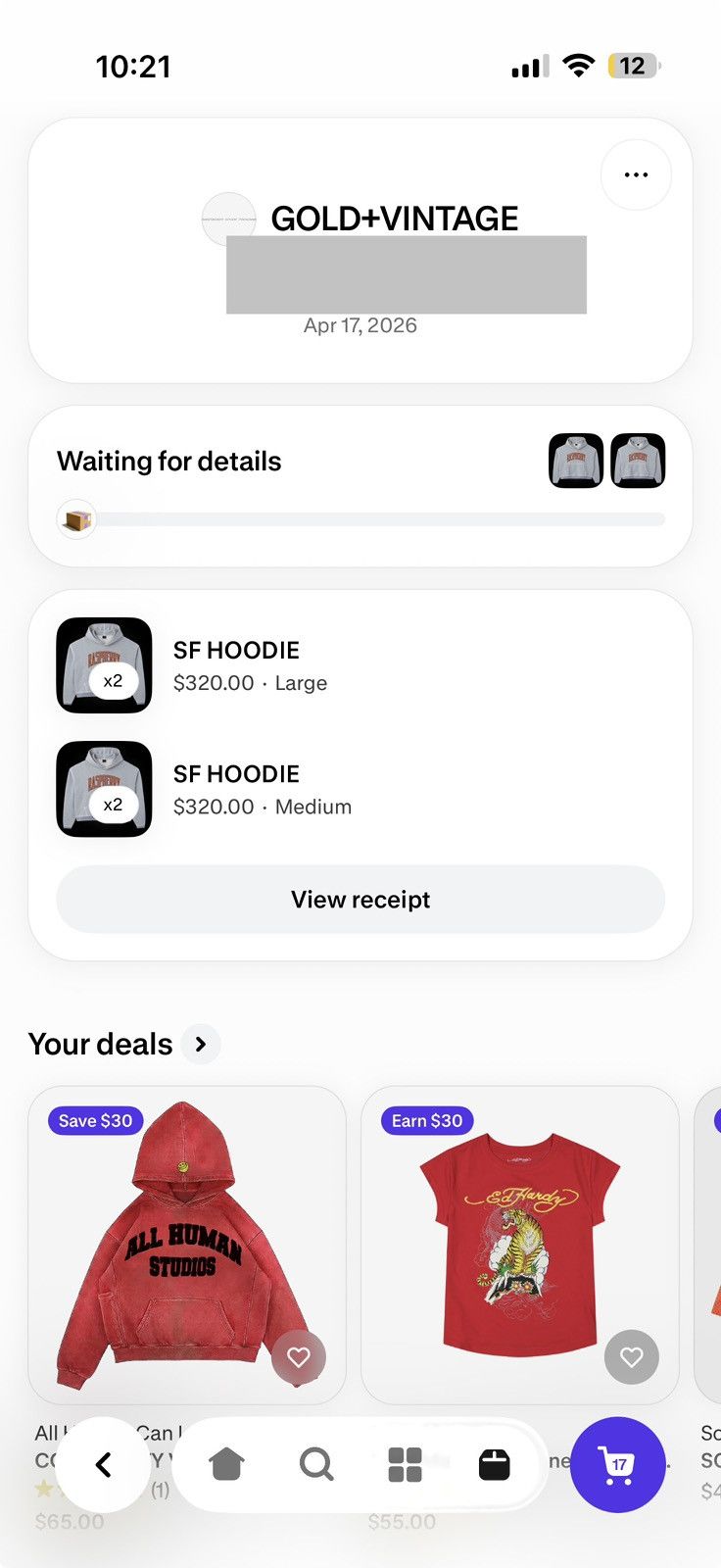Expand Your deals with the arrow
Image resolution: width=721 pixels, height=1568 pixels.
click(201, 1045)
